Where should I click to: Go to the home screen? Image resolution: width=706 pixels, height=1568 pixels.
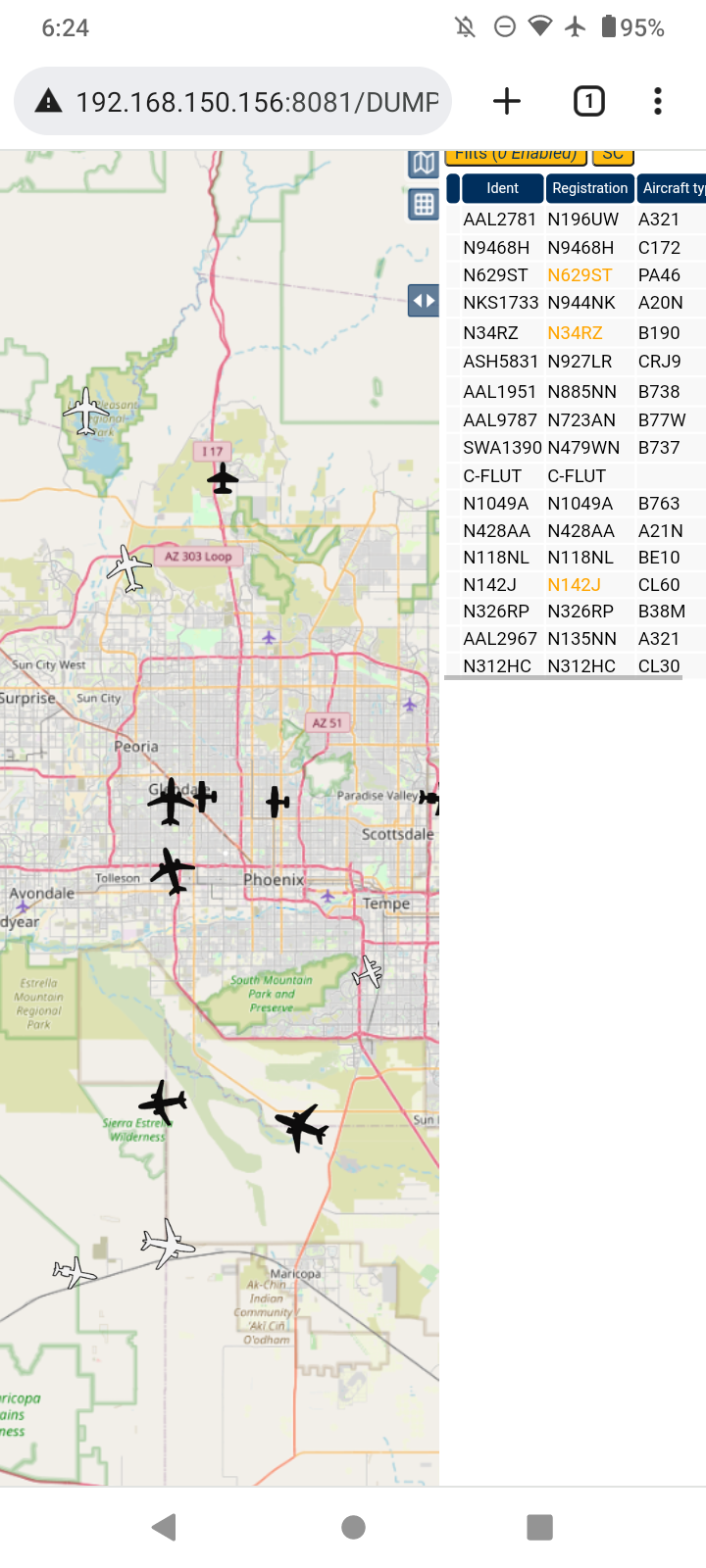tap(353, 1527)
